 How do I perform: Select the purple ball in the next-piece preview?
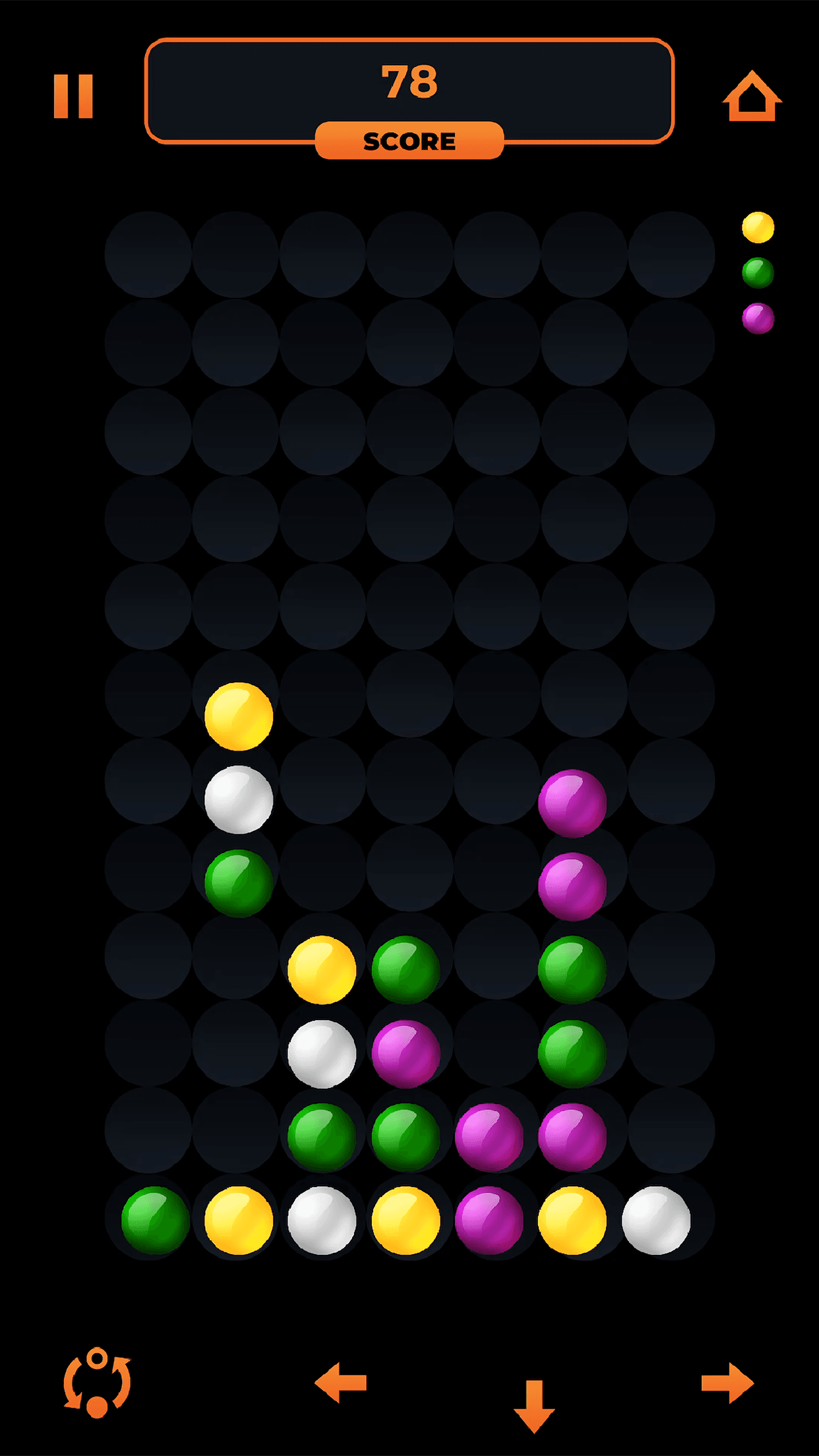[x=757, y=316]
